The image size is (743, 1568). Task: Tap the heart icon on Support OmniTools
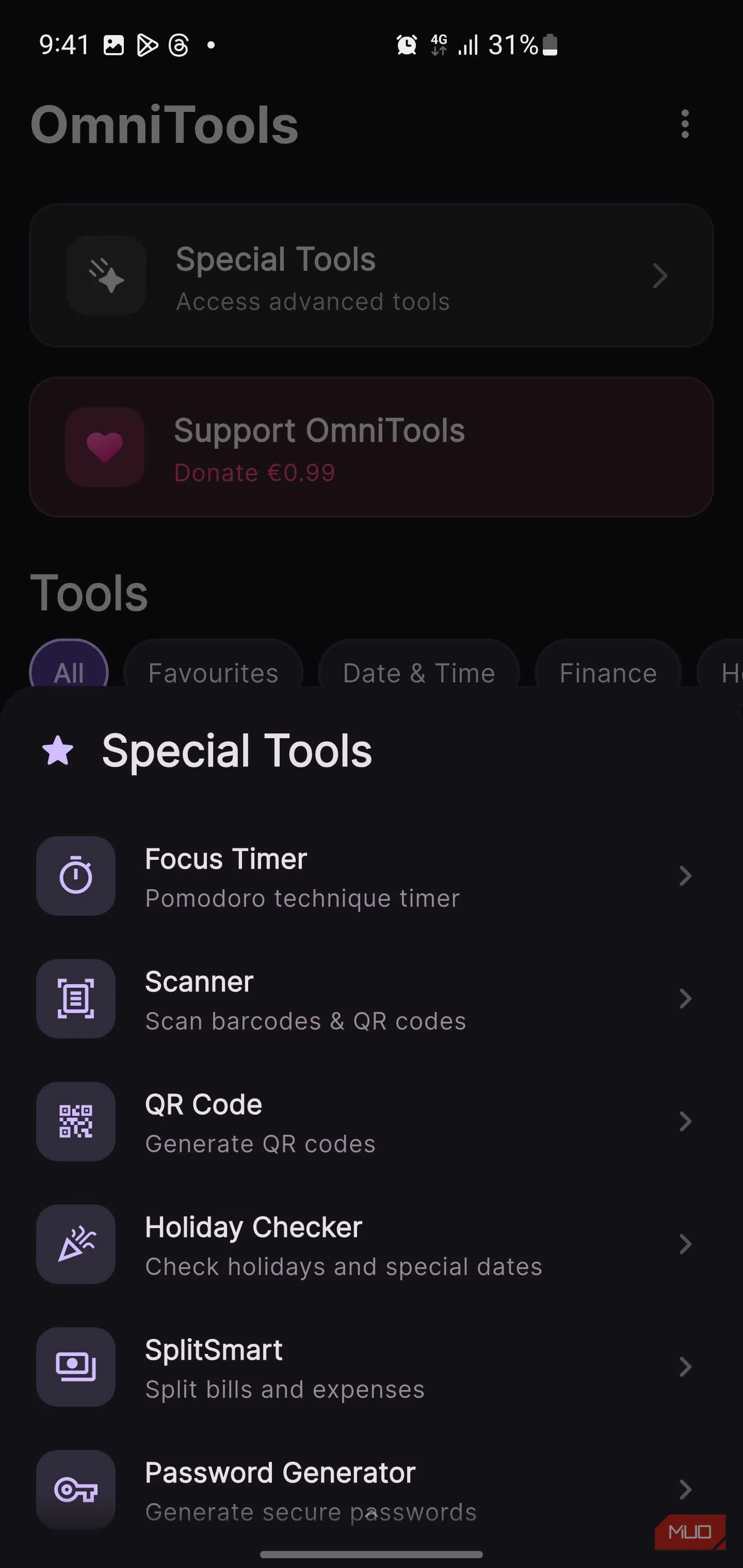click(x=105, y=447)
